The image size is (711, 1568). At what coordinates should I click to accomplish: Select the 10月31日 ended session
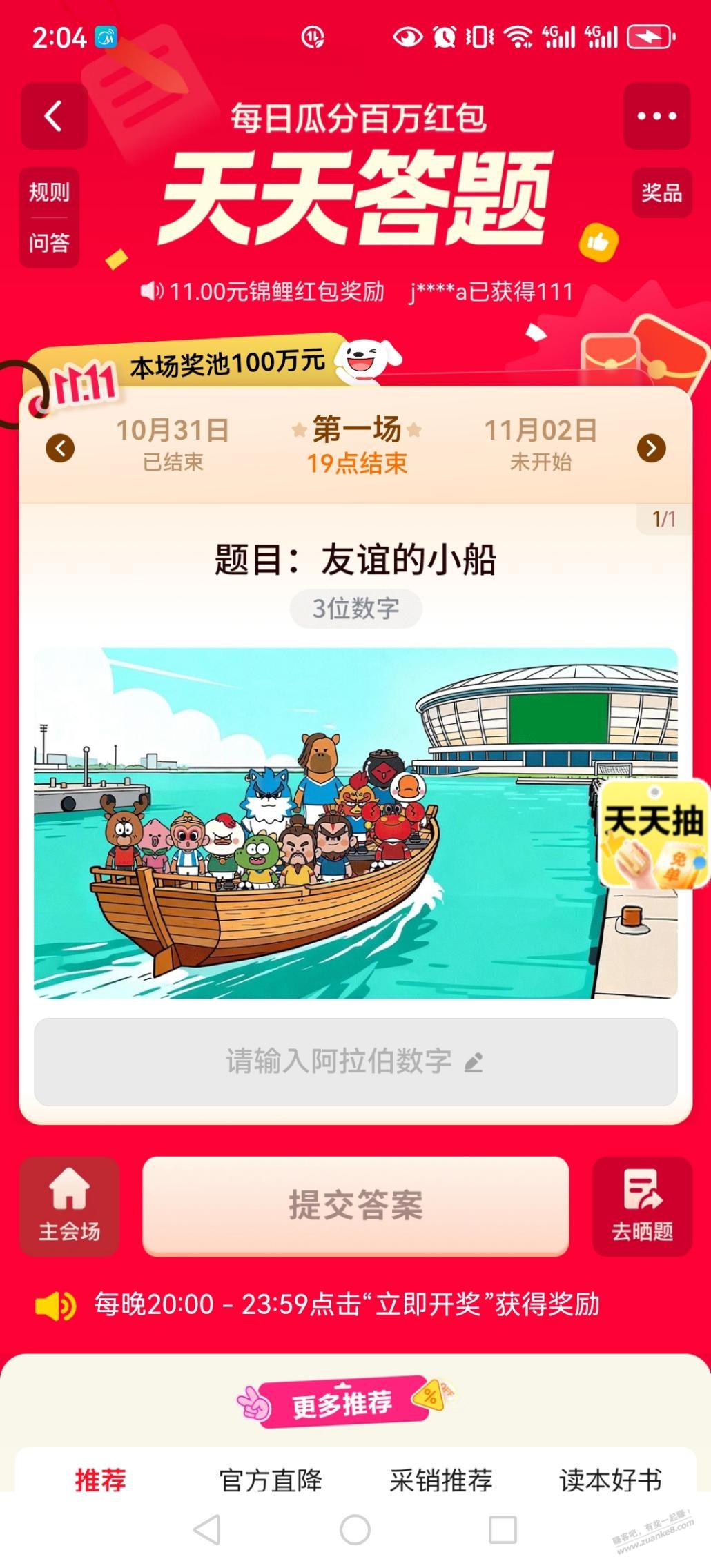(173, 444)
